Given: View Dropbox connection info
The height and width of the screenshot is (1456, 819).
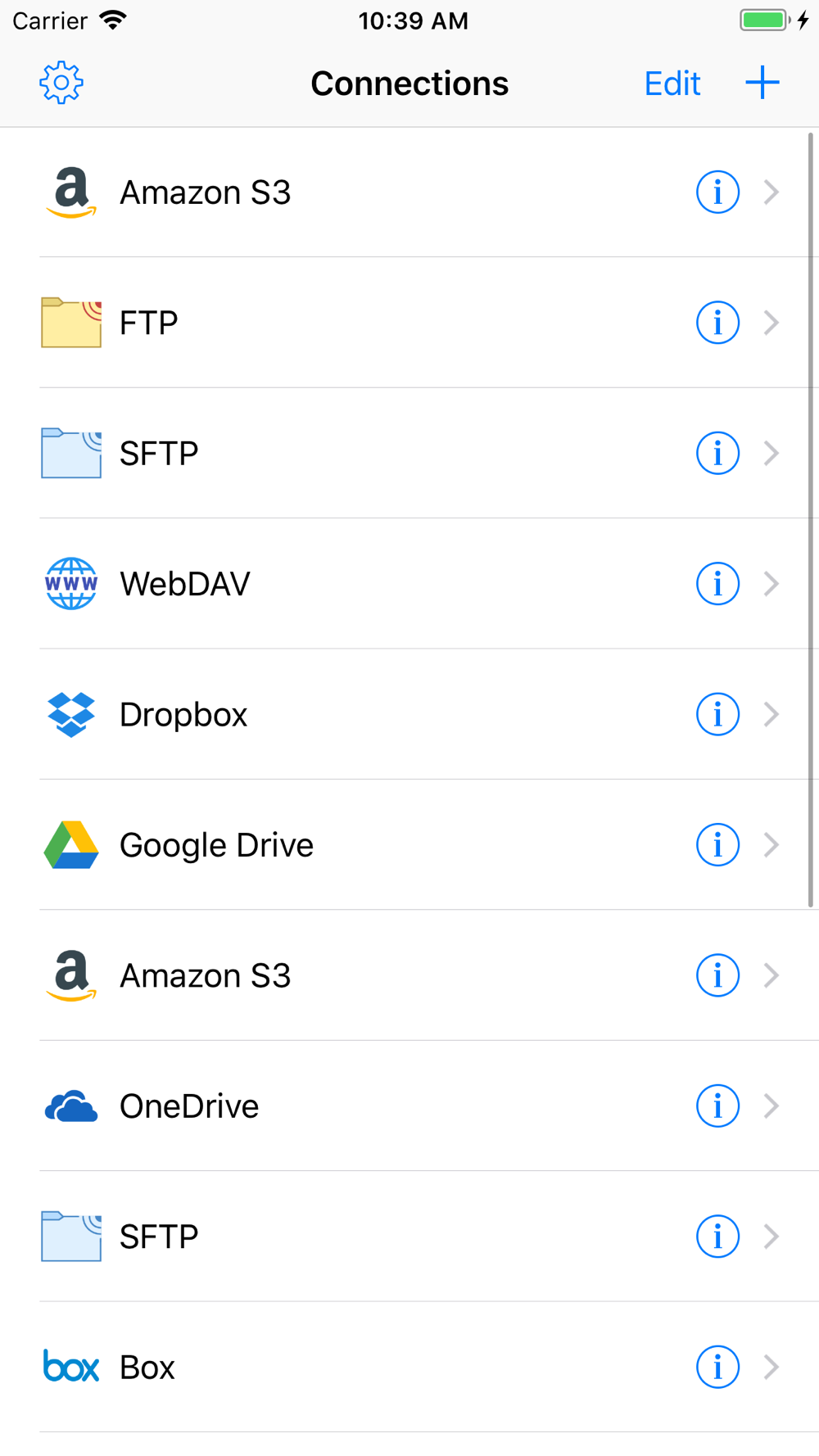Looking at the screenshot, I should pyautogui.click(x=717, y=714).
